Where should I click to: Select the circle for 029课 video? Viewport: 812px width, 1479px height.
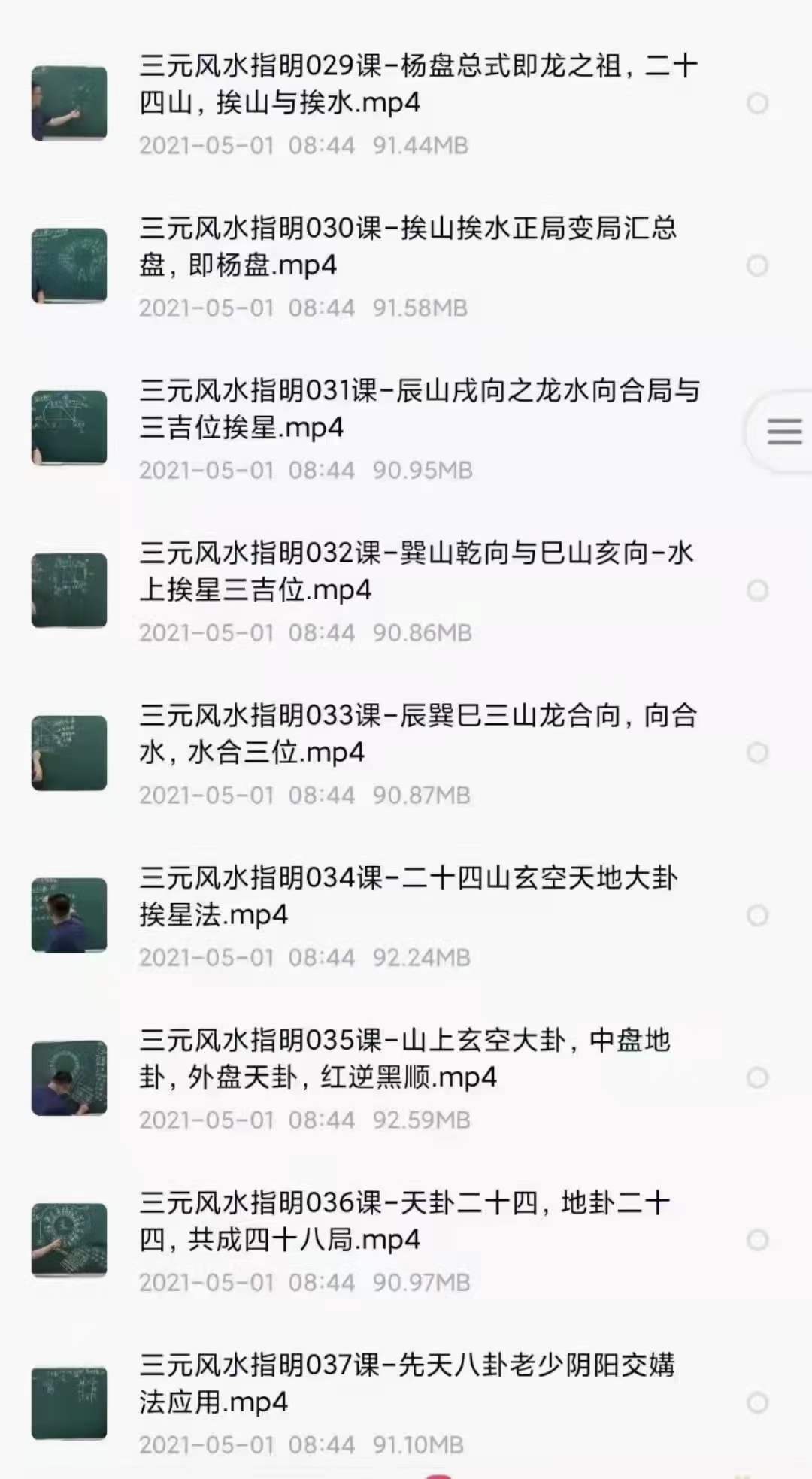click(x=757, y=103)
